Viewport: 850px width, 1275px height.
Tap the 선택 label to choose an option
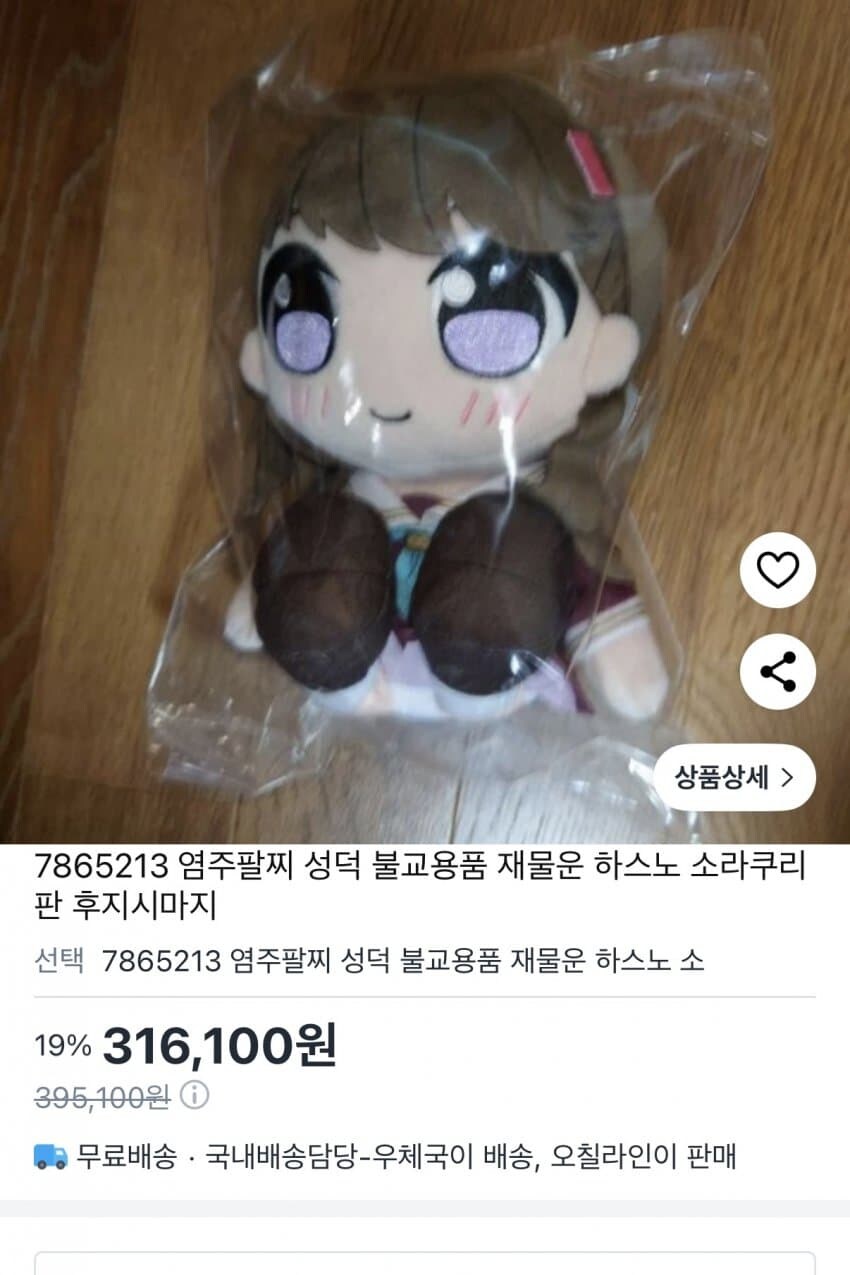point(55,959)
